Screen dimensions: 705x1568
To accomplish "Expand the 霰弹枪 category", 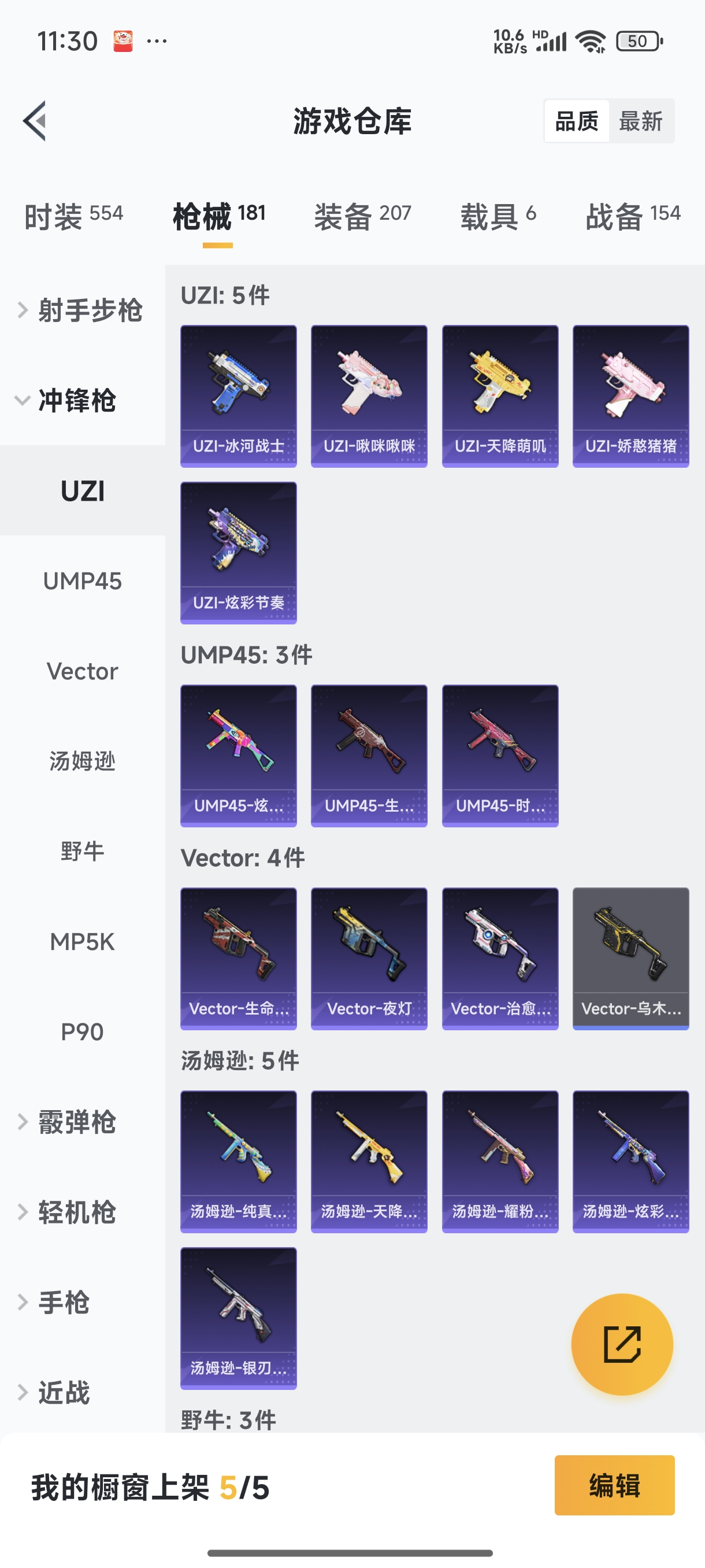I will pyautogui.click(x=76, y=1122).
